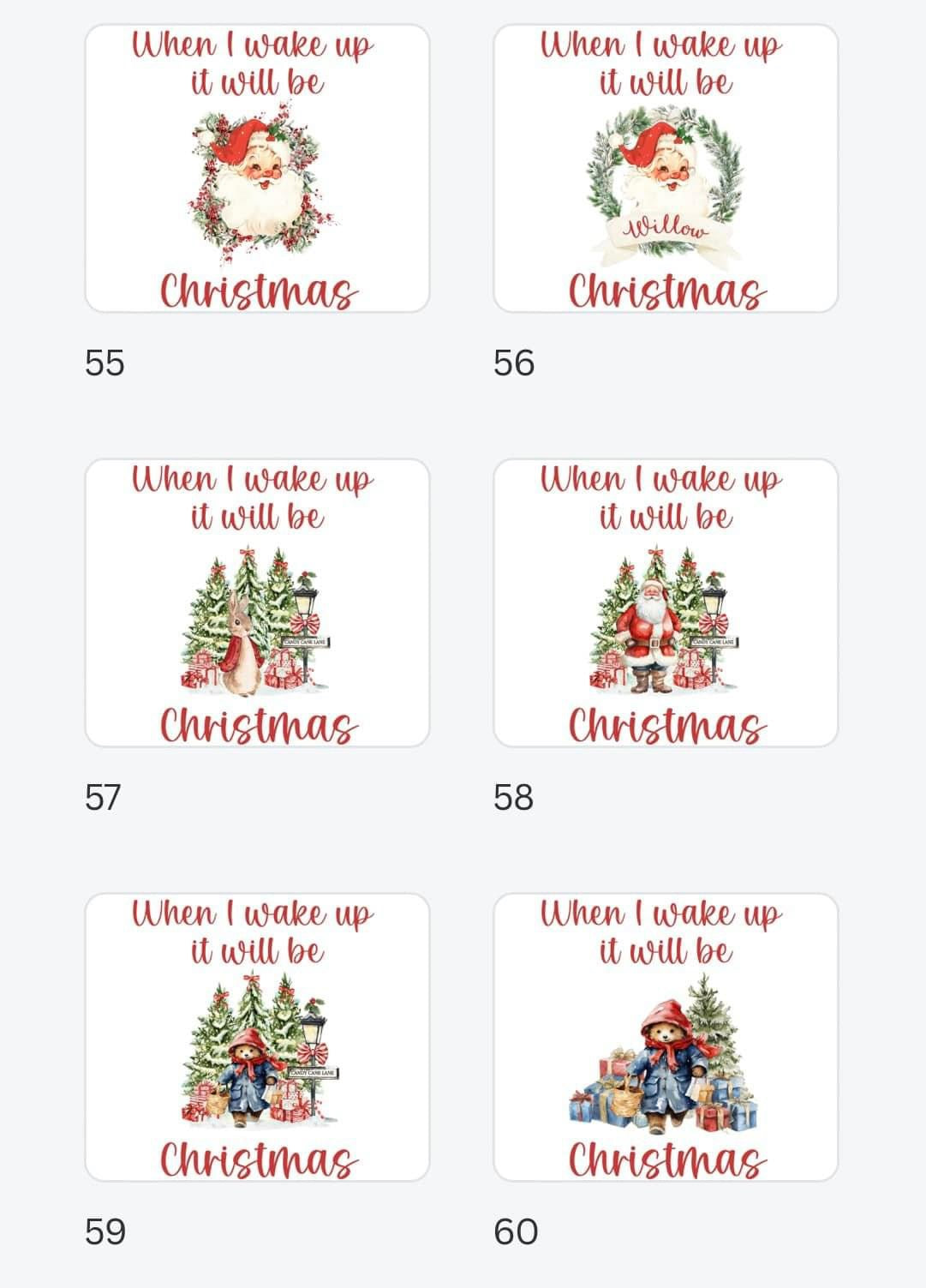Open design 59 with bear beside the lamp post
The image size is (926, 1288).
tap(257, 1038)
